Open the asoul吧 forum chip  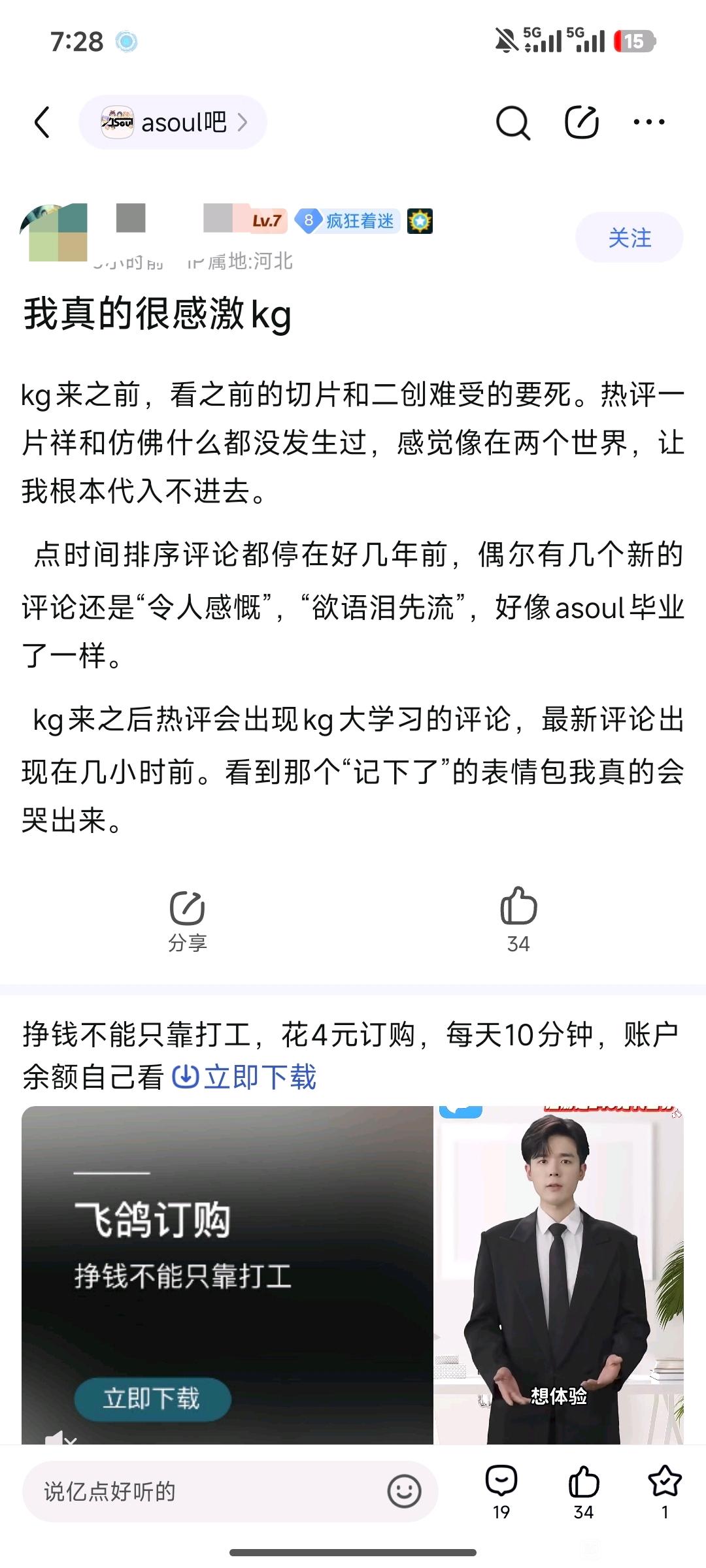coord(173,122)
